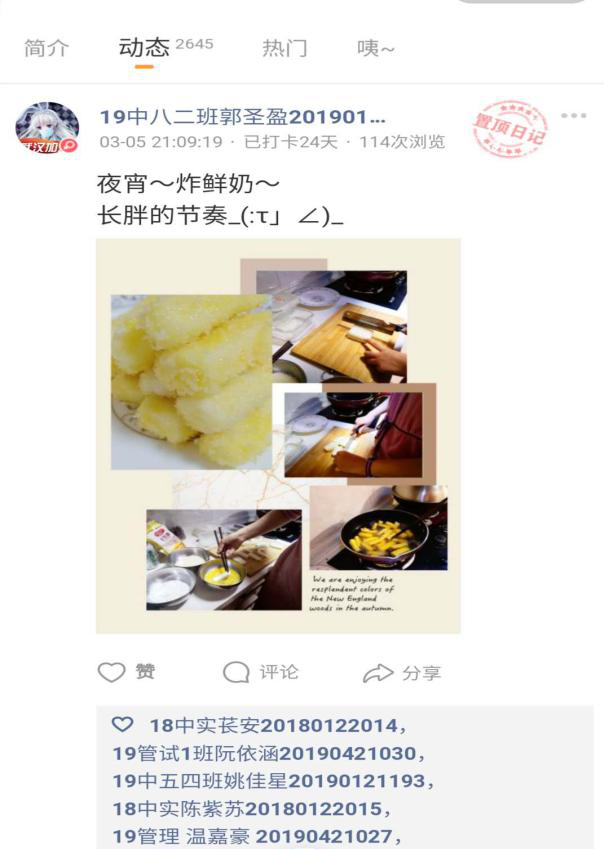
Task: View 郭圣盈's profile avatar
Action: pyautogui.click(x=47, y=128)
